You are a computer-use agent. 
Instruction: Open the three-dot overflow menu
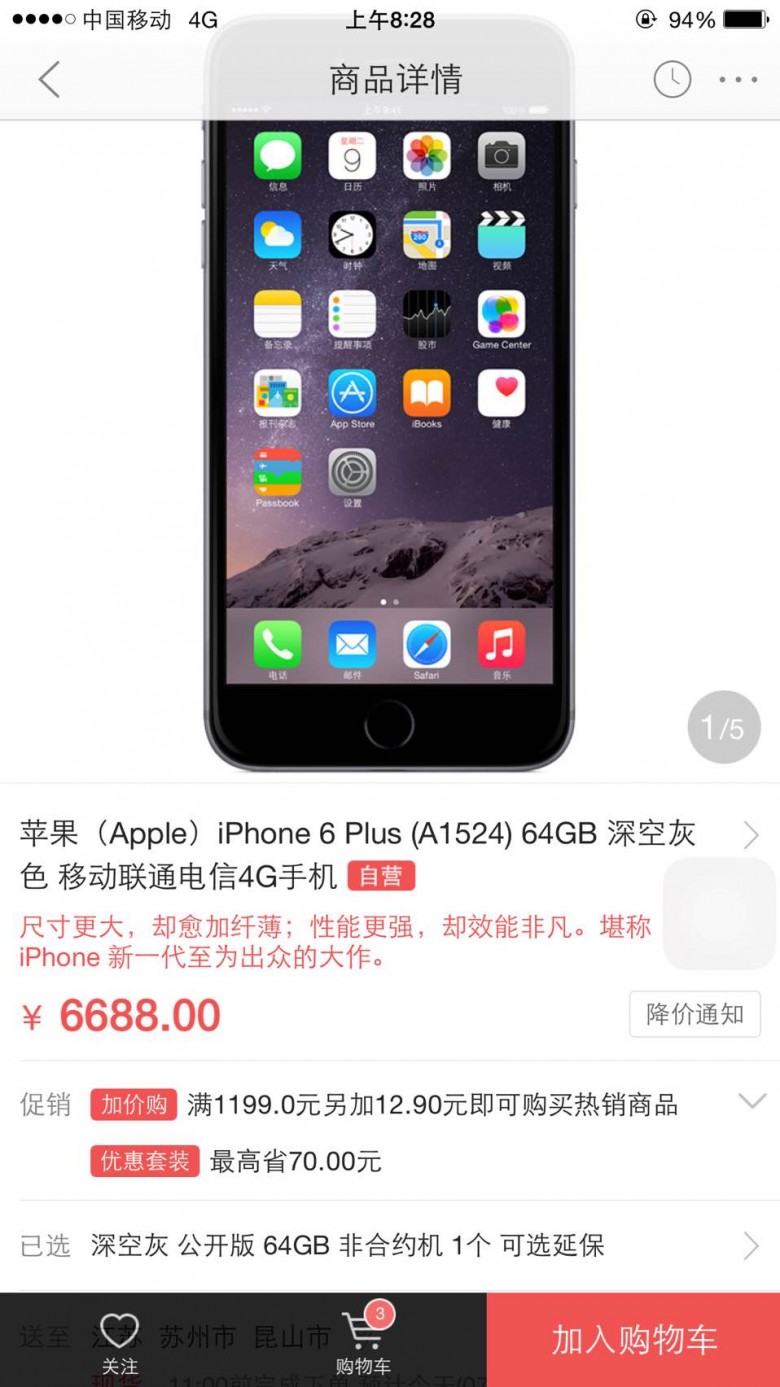tap(738, 79)
